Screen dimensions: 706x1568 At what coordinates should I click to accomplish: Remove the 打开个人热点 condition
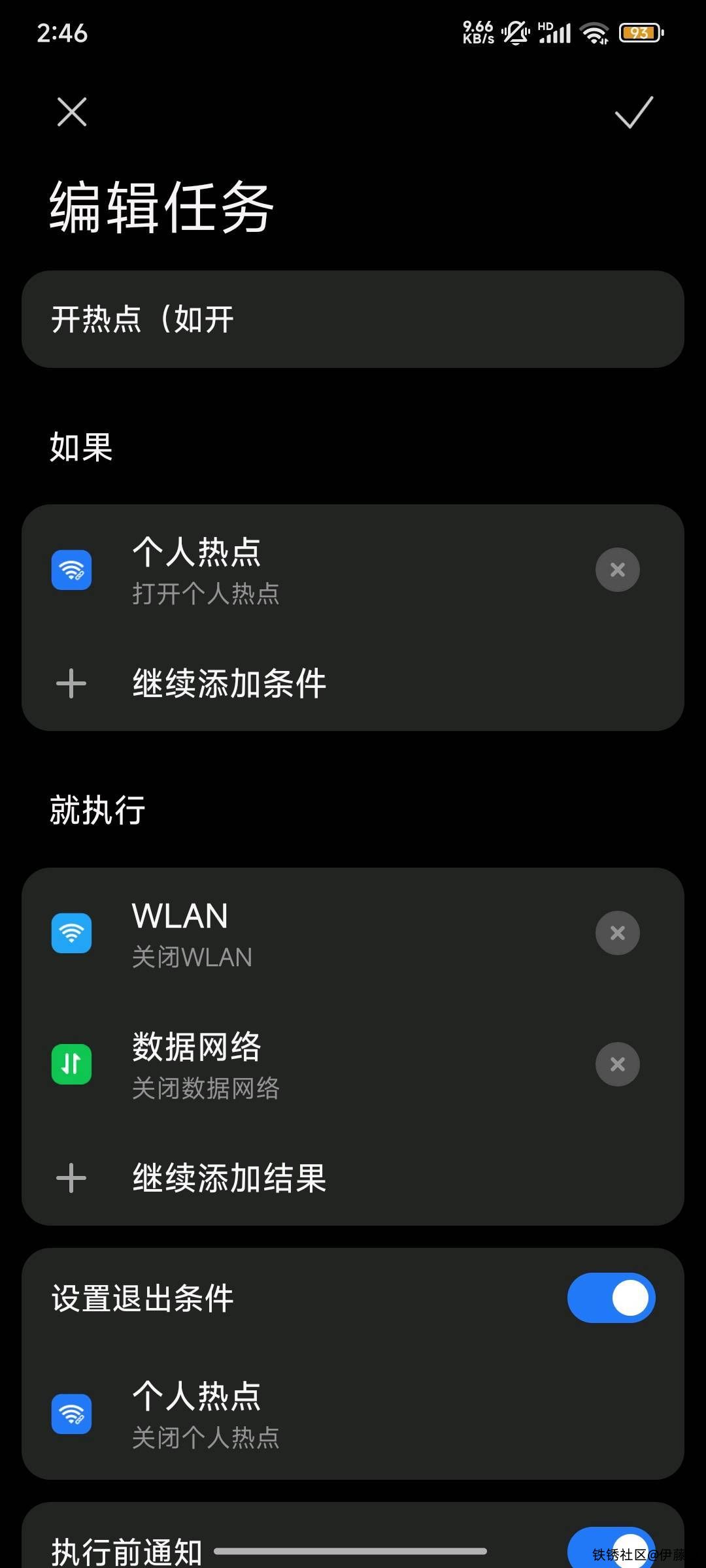[x=617, y=570]
